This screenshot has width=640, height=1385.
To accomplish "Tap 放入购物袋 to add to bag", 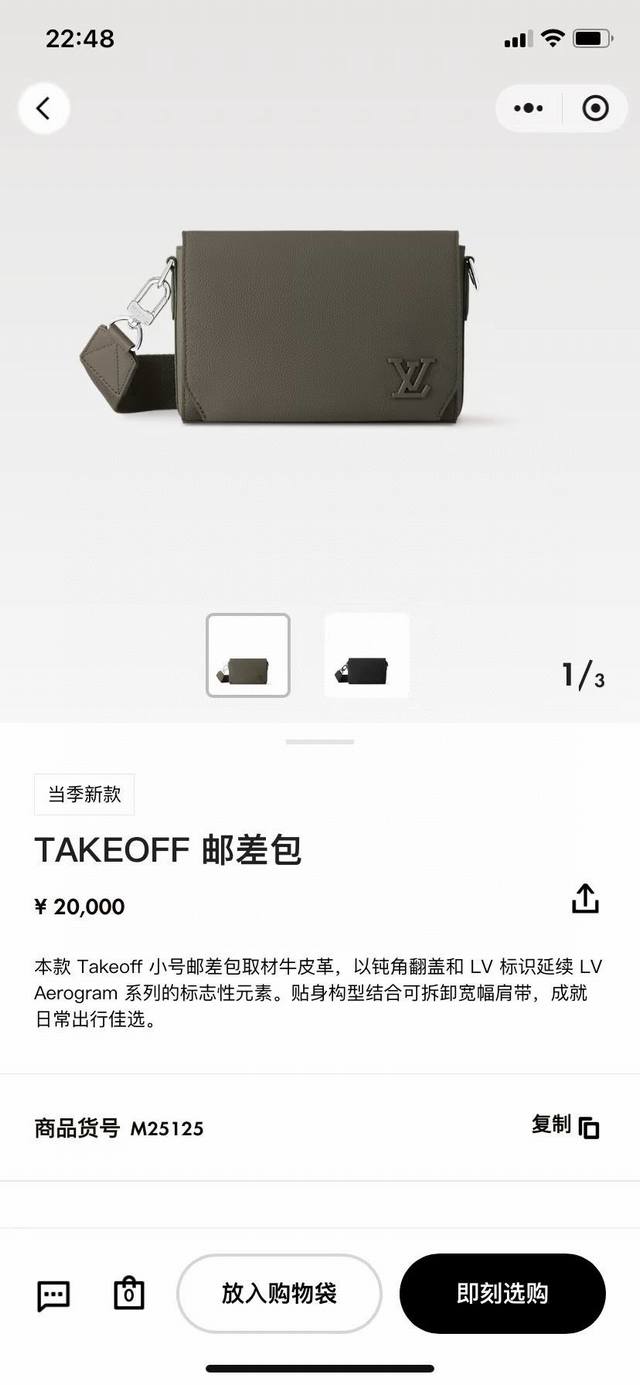I will (279, 1293).
